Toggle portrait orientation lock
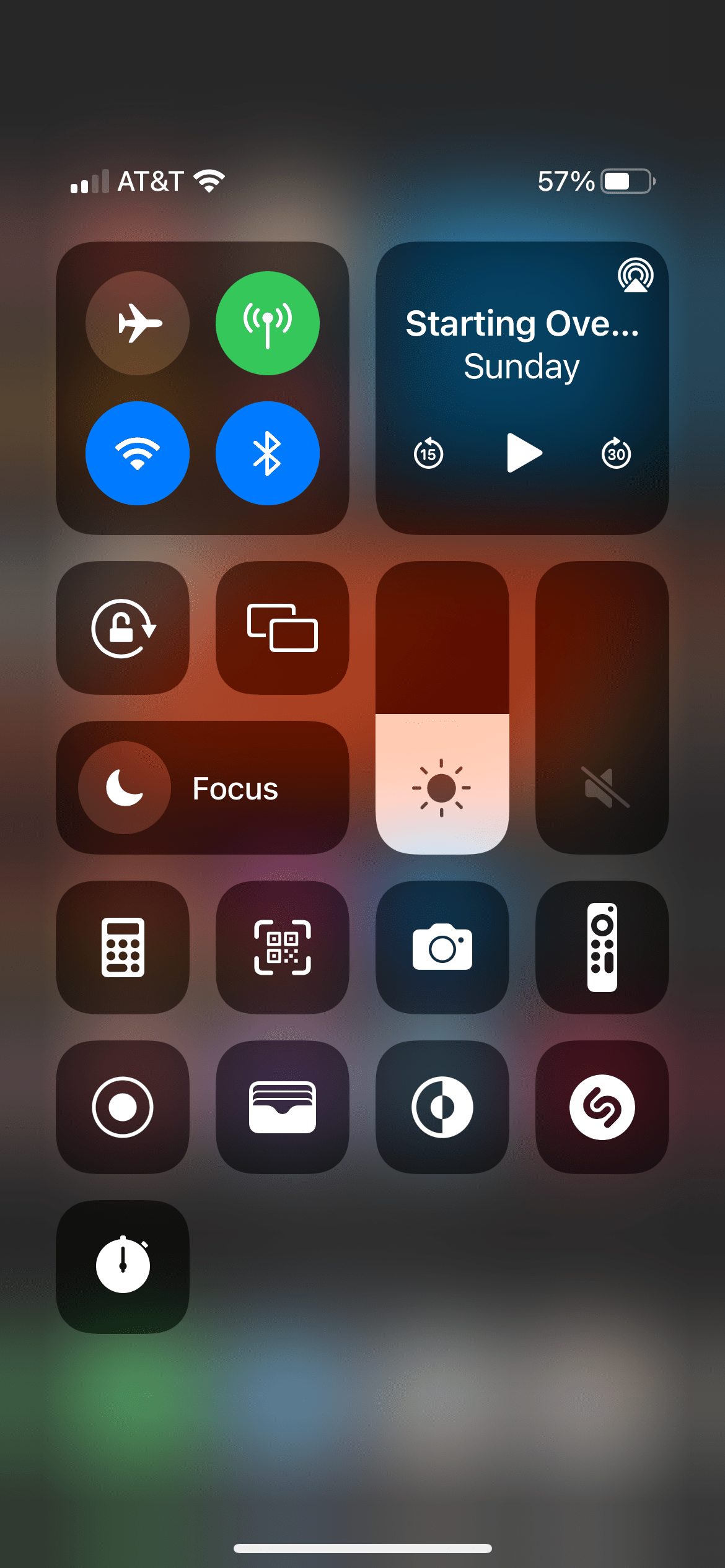The image size is (725, 1568). click(123, 628)
